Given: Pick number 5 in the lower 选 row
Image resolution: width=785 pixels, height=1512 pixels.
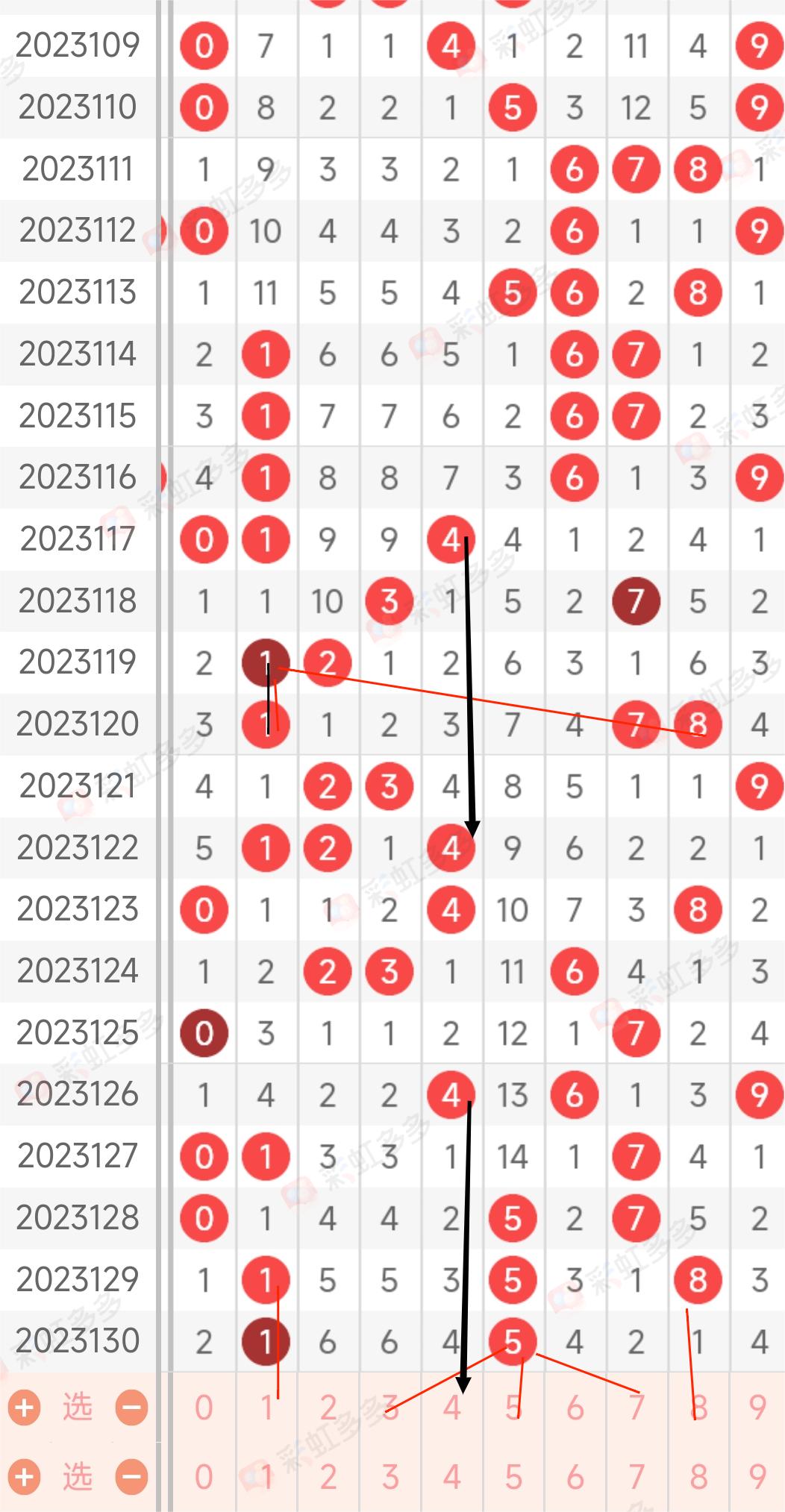Looking at the screenshot, I should click(x=513, y=1477).
